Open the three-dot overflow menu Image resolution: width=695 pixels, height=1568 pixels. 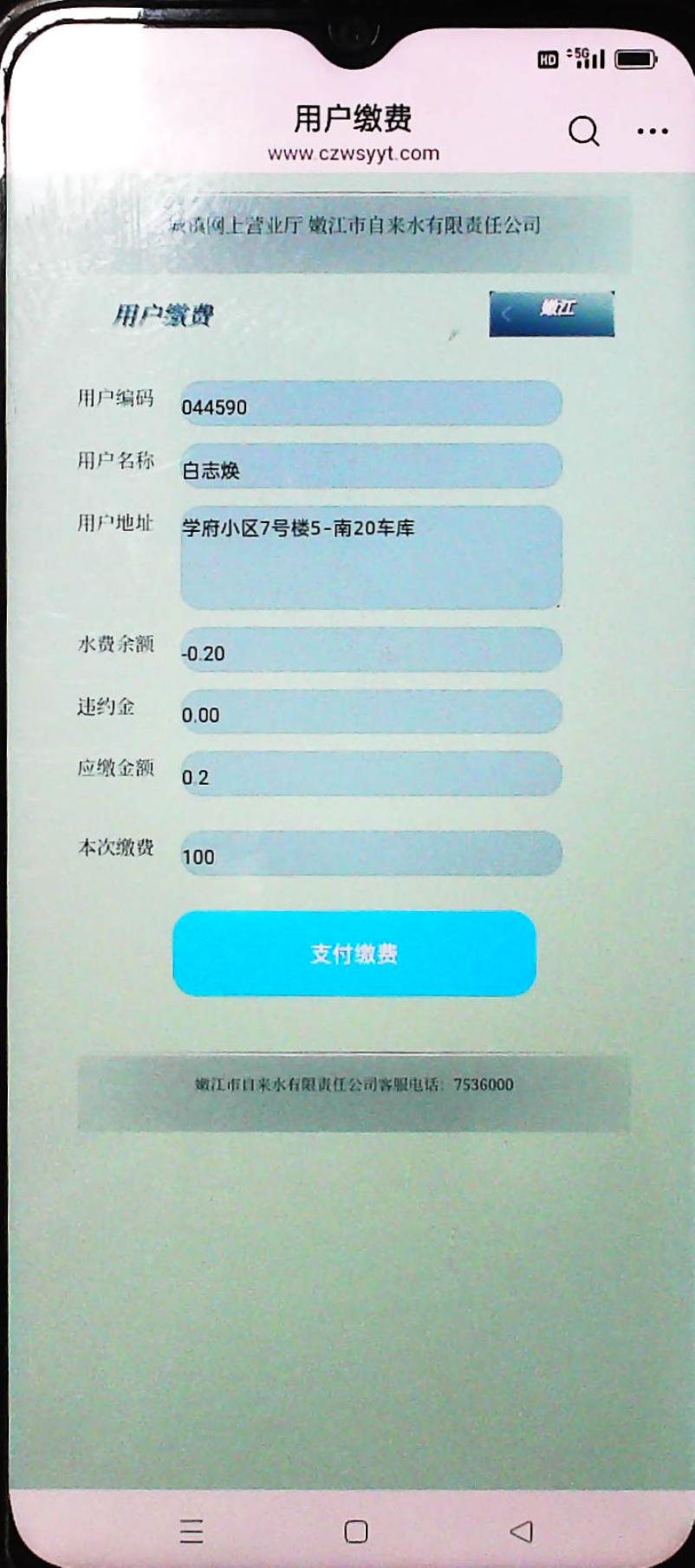pyautogui.click(x=652, y=132)
